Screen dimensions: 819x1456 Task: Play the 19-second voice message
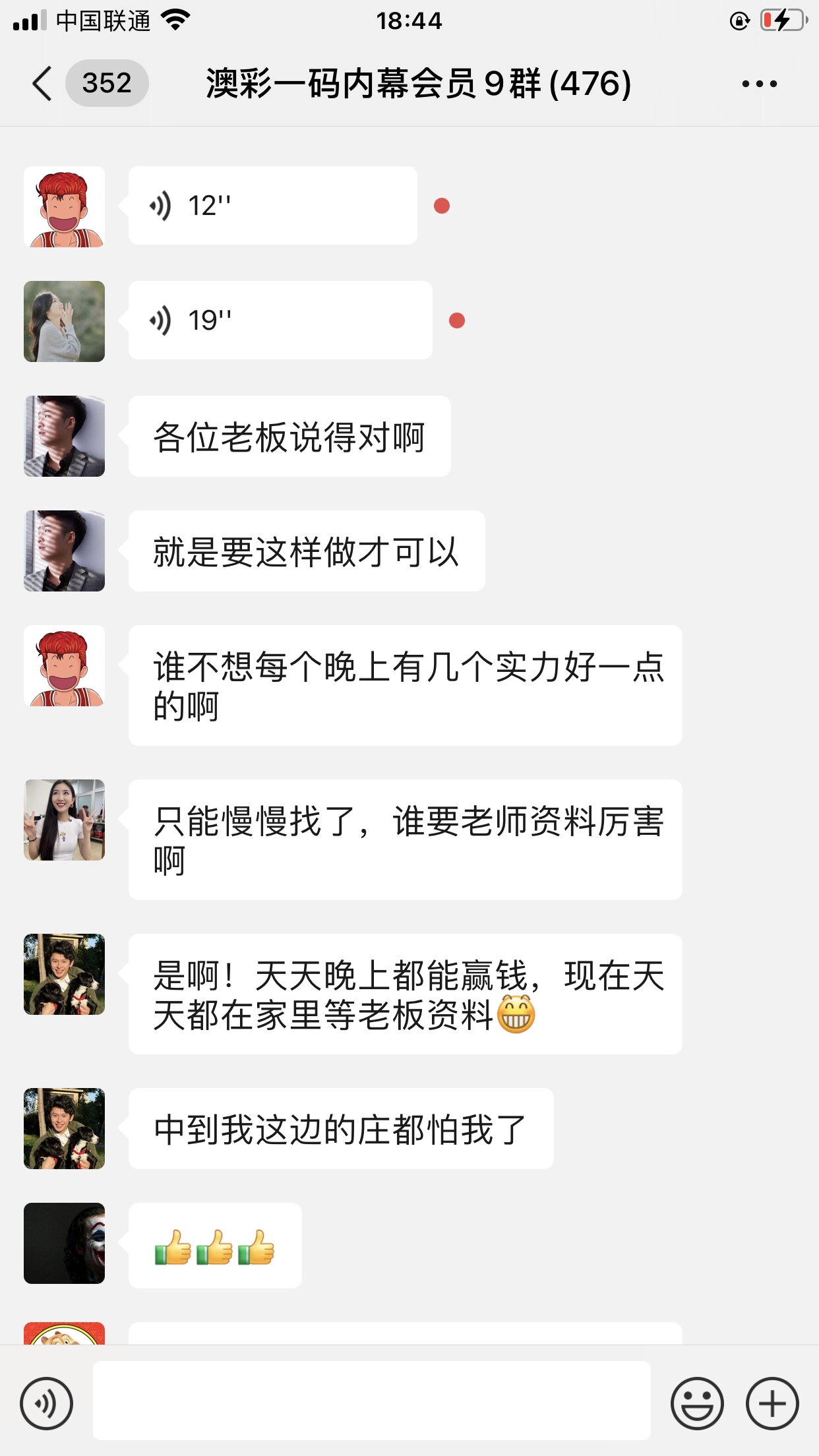click(280, 320)
